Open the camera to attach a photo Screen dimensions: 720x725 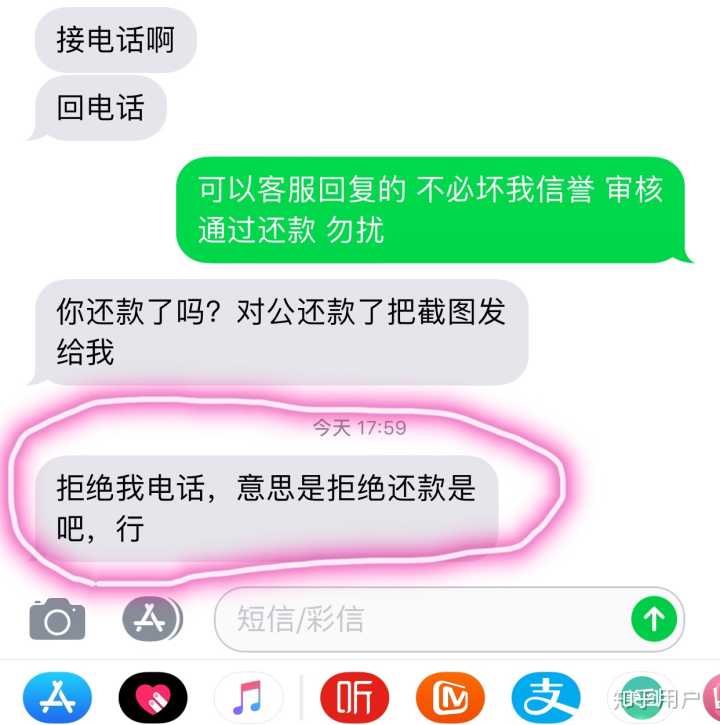pos(57,620)
